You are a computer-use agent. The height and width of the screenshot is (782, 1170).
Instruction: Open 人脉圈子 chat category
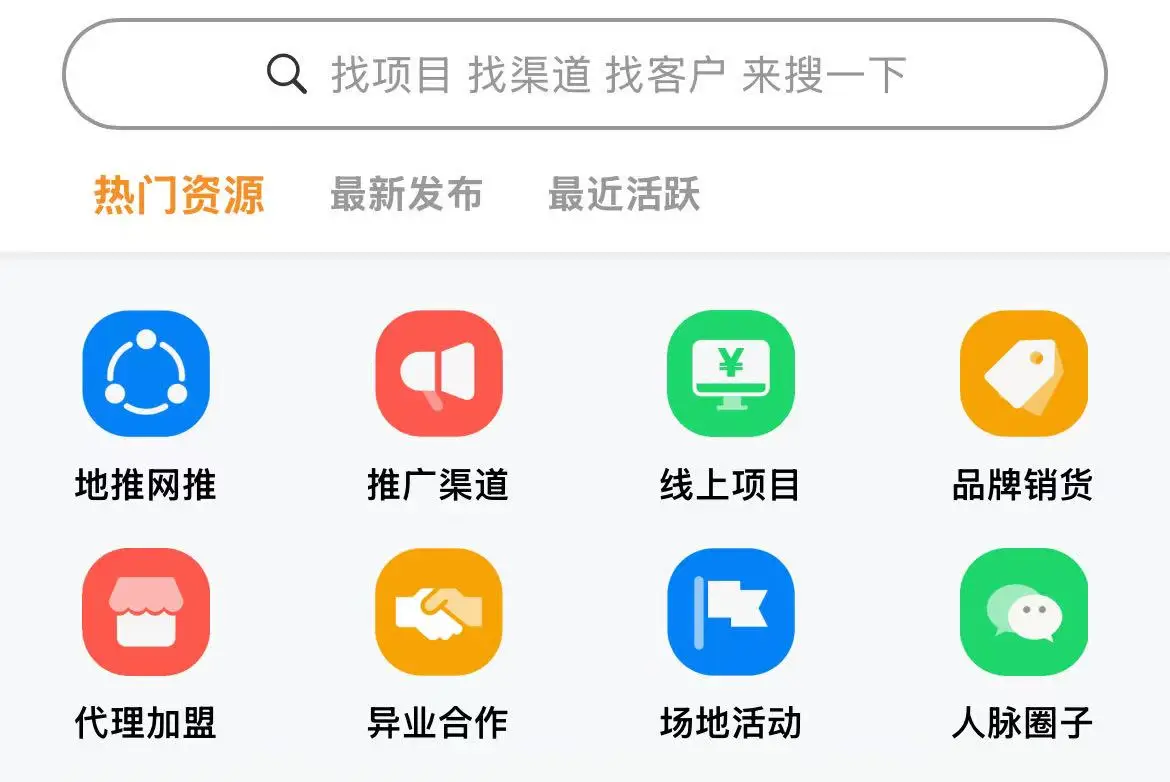coord(1023,612)
